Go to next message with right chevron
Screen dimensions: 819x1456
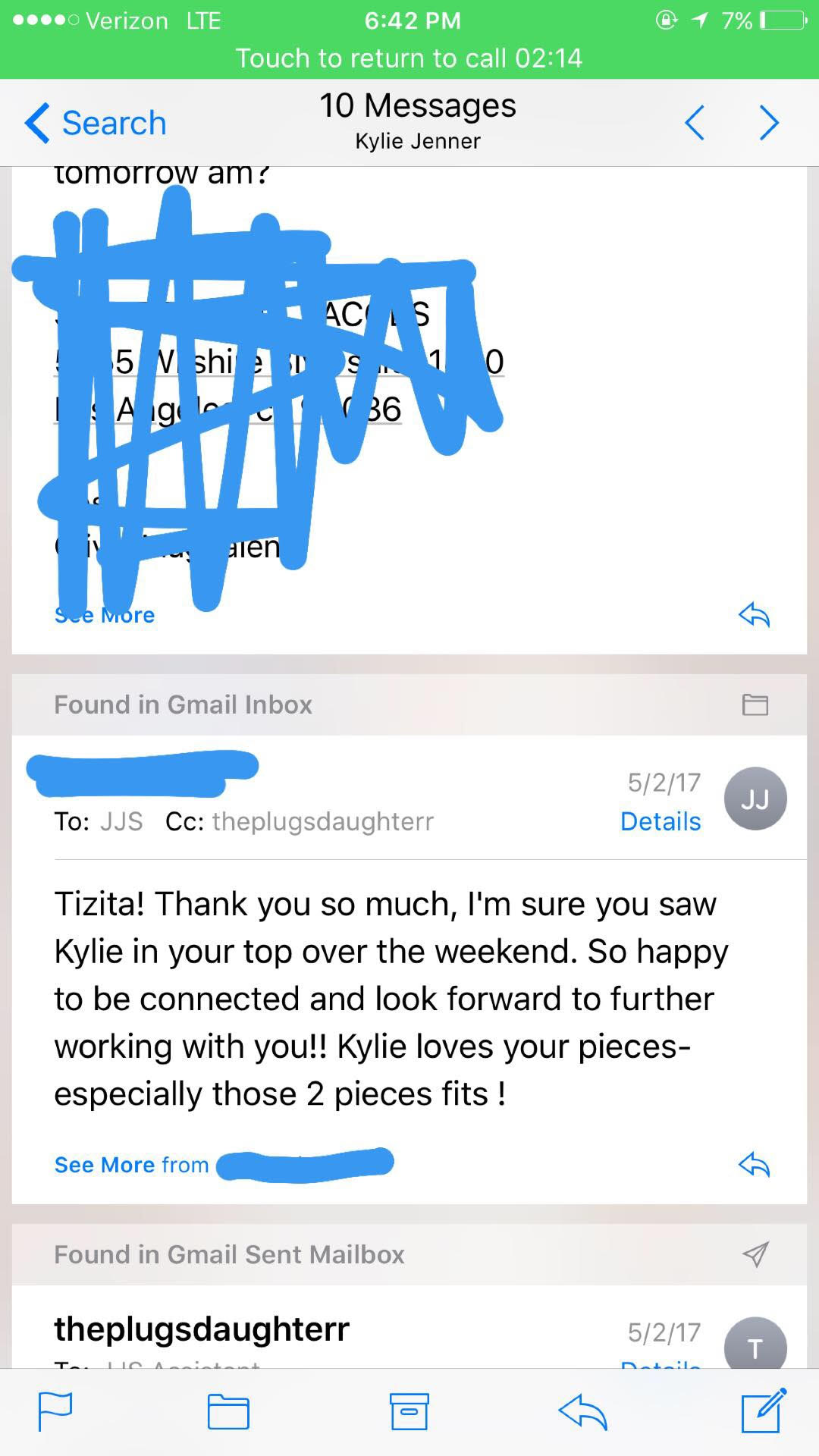click(x=768, y=121)
